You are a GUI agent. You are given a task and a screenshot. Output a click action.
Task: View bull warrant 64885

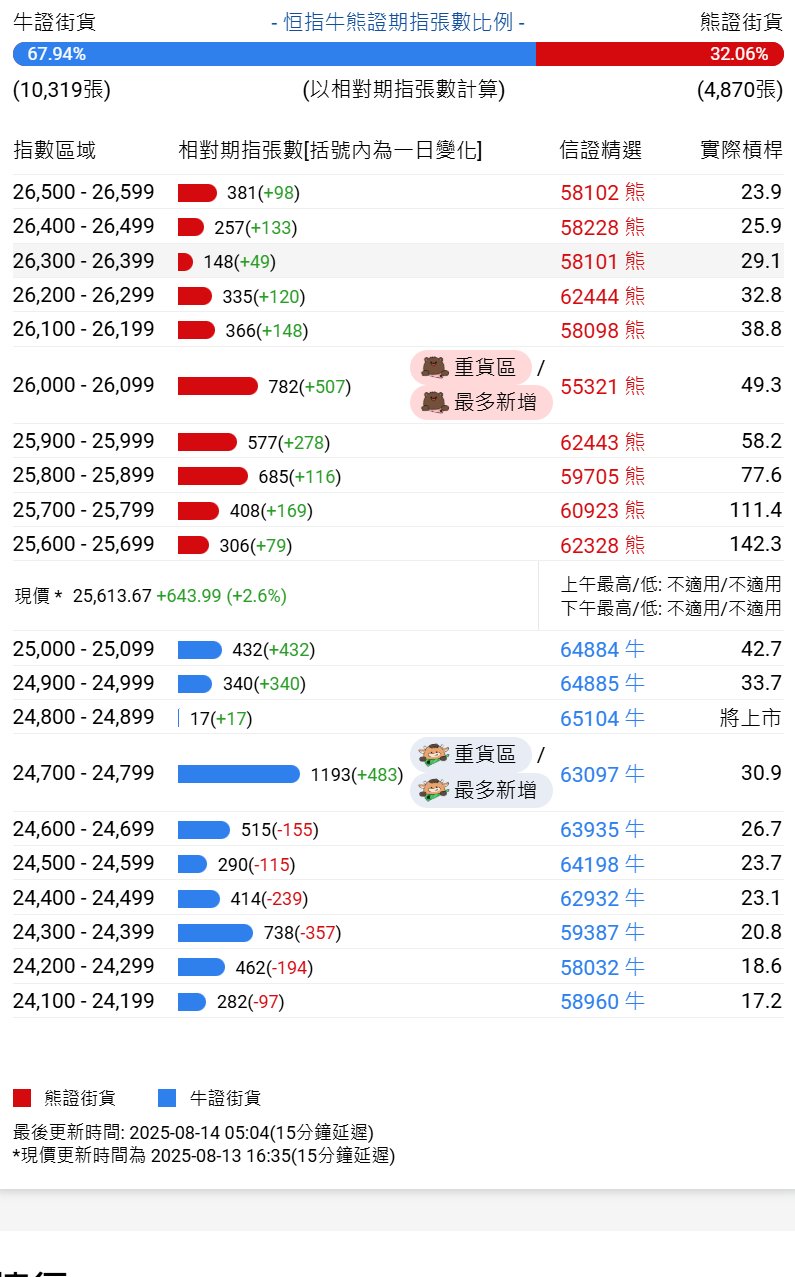[x=602, y=684]
